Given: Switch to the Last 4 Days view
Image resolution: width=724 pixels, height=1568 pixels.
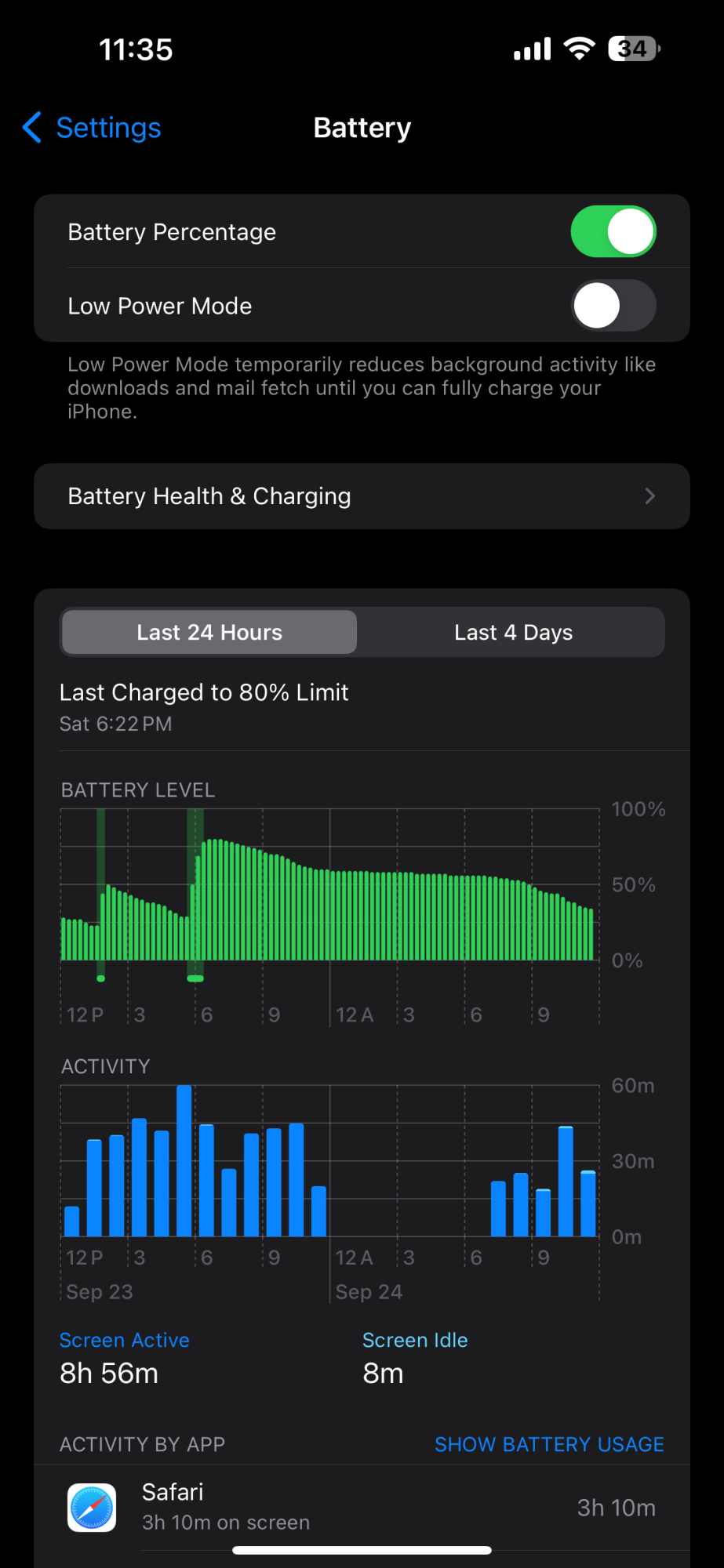Looking at the screenshot, I should pos(513,633).
